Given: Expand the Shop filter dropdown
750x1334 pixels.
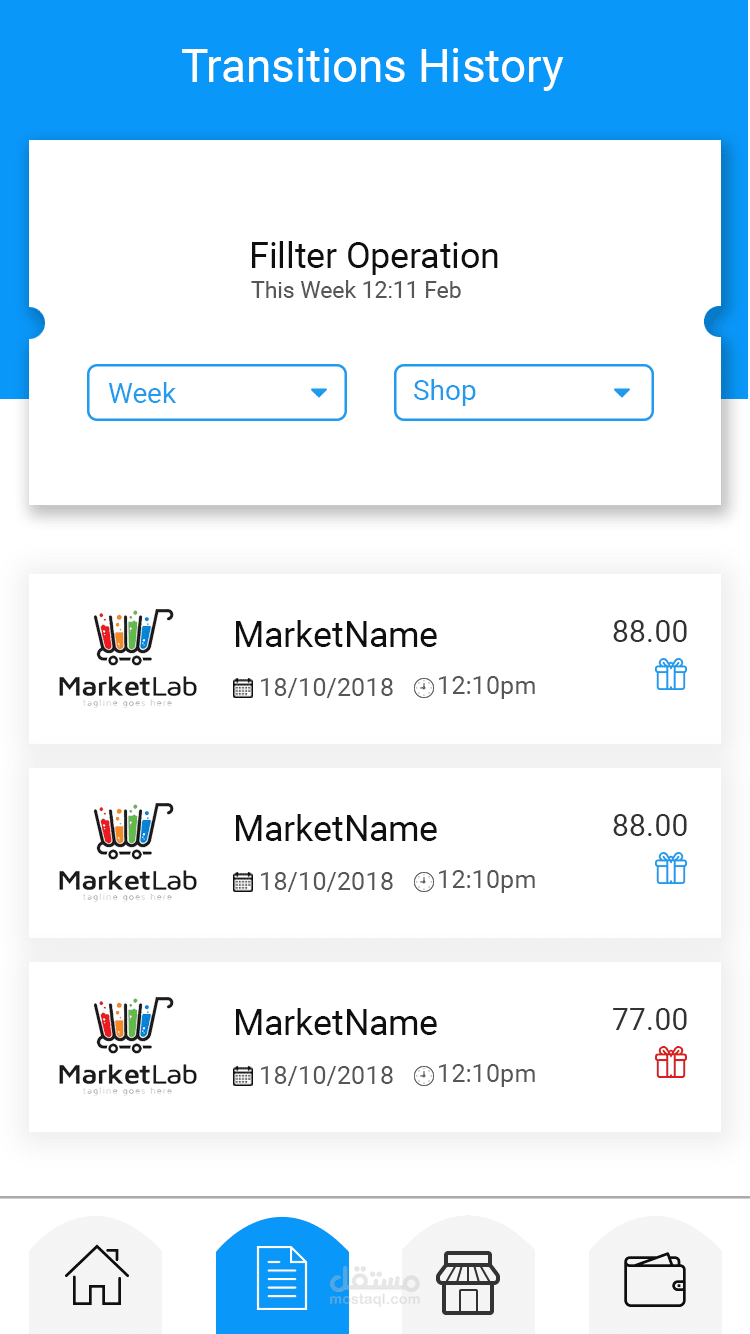Looking at the screenshot, I should [x=523, y=392].
